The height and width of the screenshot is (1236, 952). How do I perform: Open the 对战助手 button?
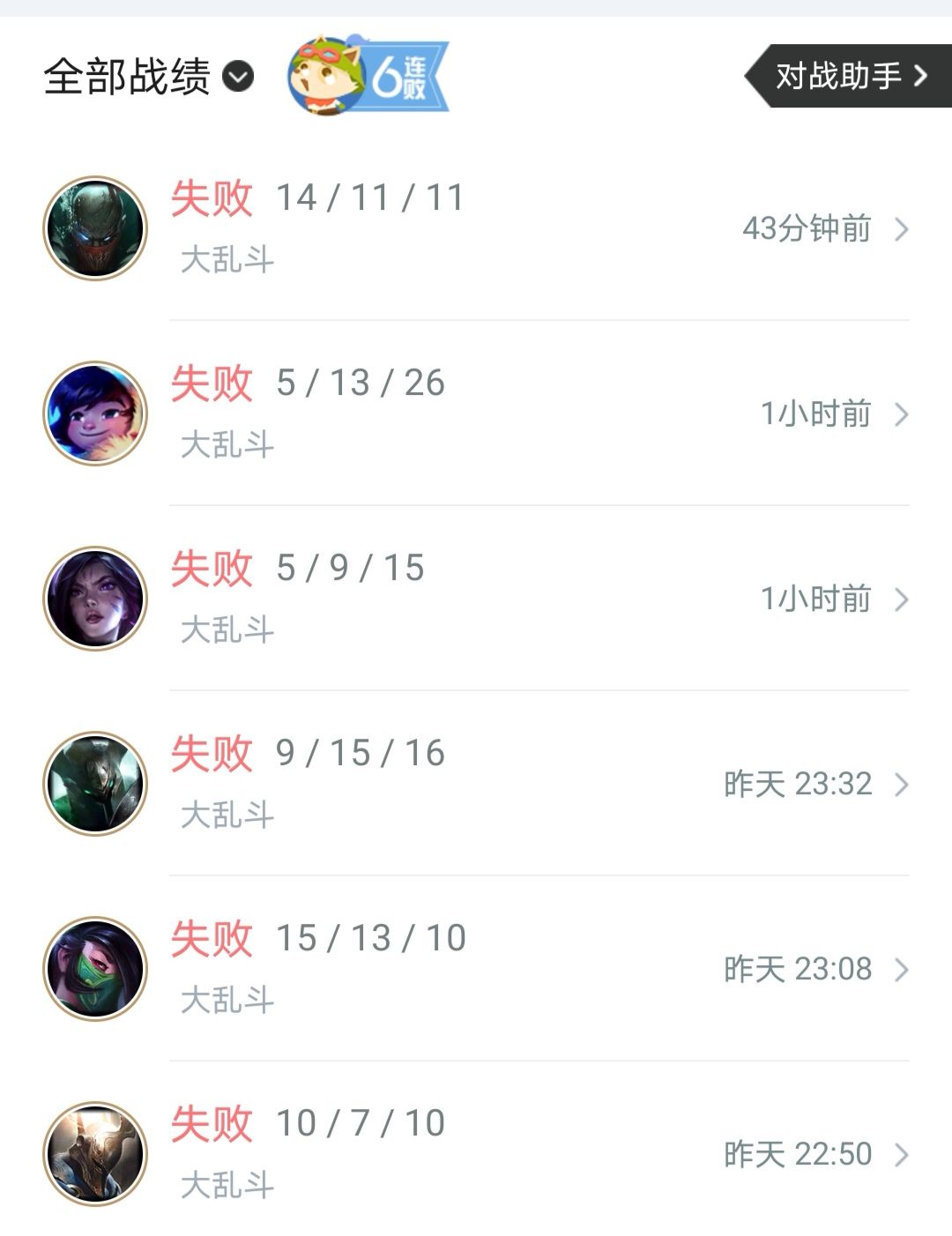tap(850, 76)
